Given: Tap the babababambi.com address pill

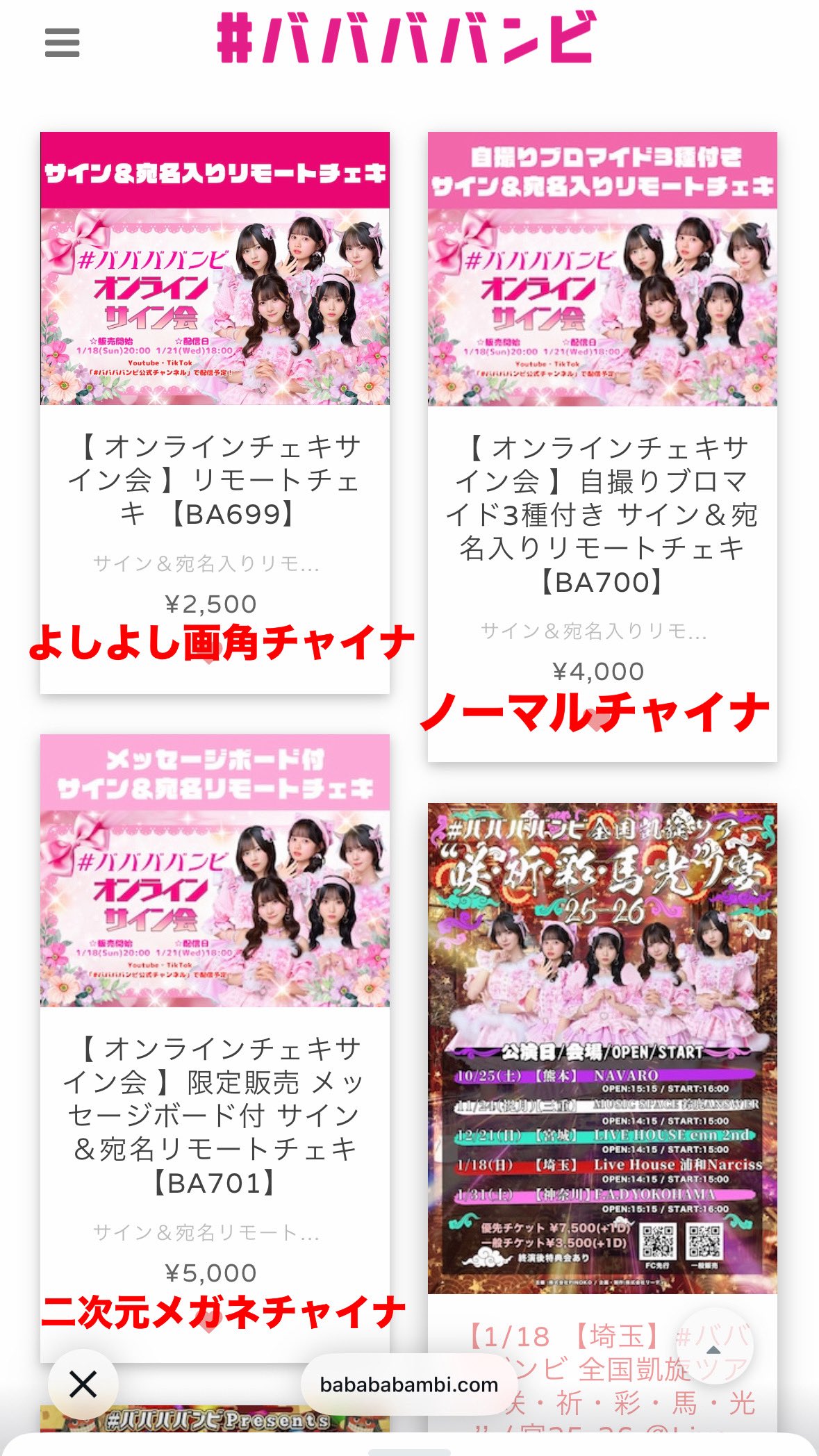Looking at the screenshot, I should coord(408,1384).
